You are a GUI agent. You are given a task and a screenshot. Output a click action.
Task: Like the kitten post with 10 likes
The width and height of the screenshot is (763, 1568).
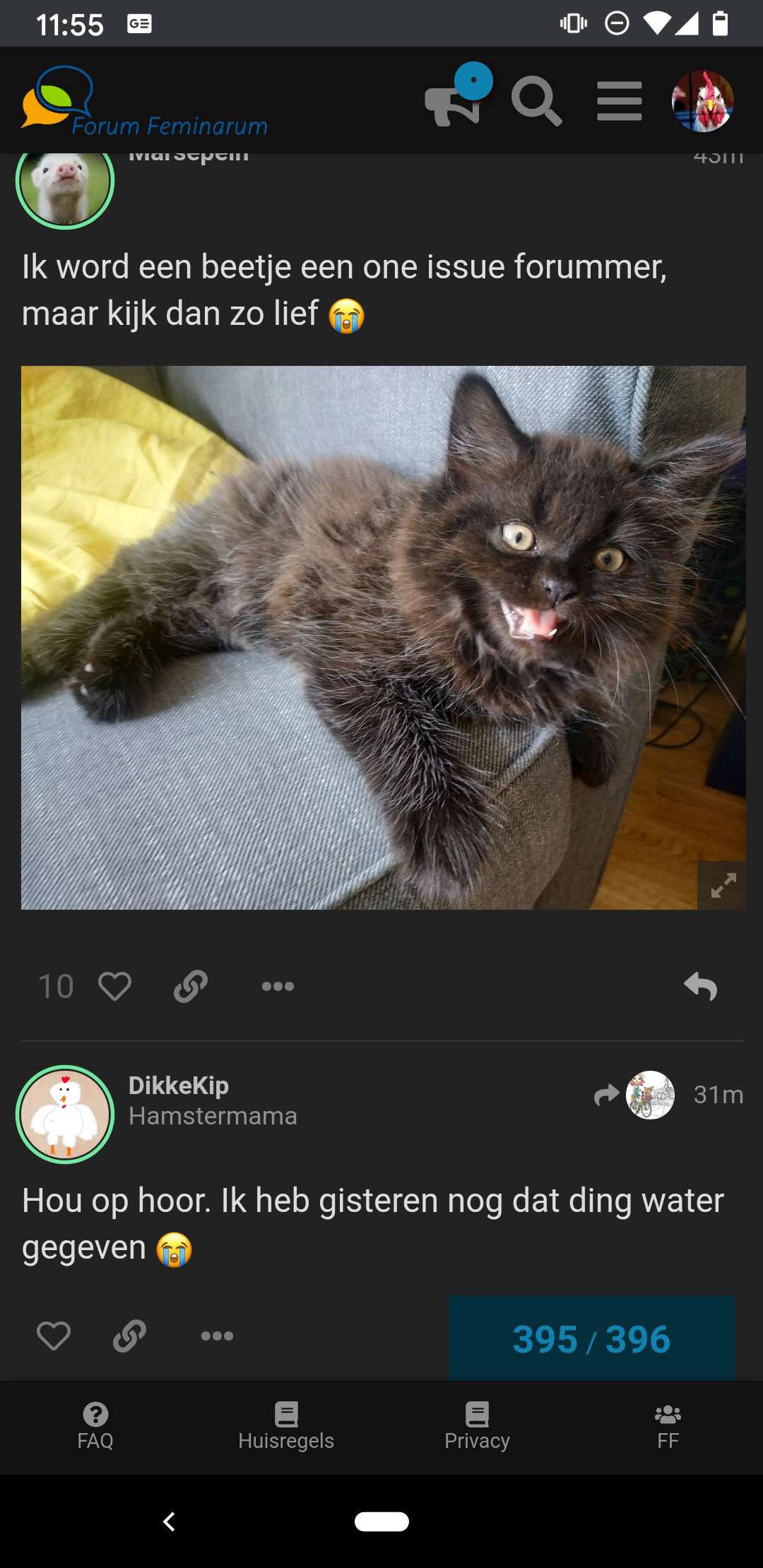(114, 986)
